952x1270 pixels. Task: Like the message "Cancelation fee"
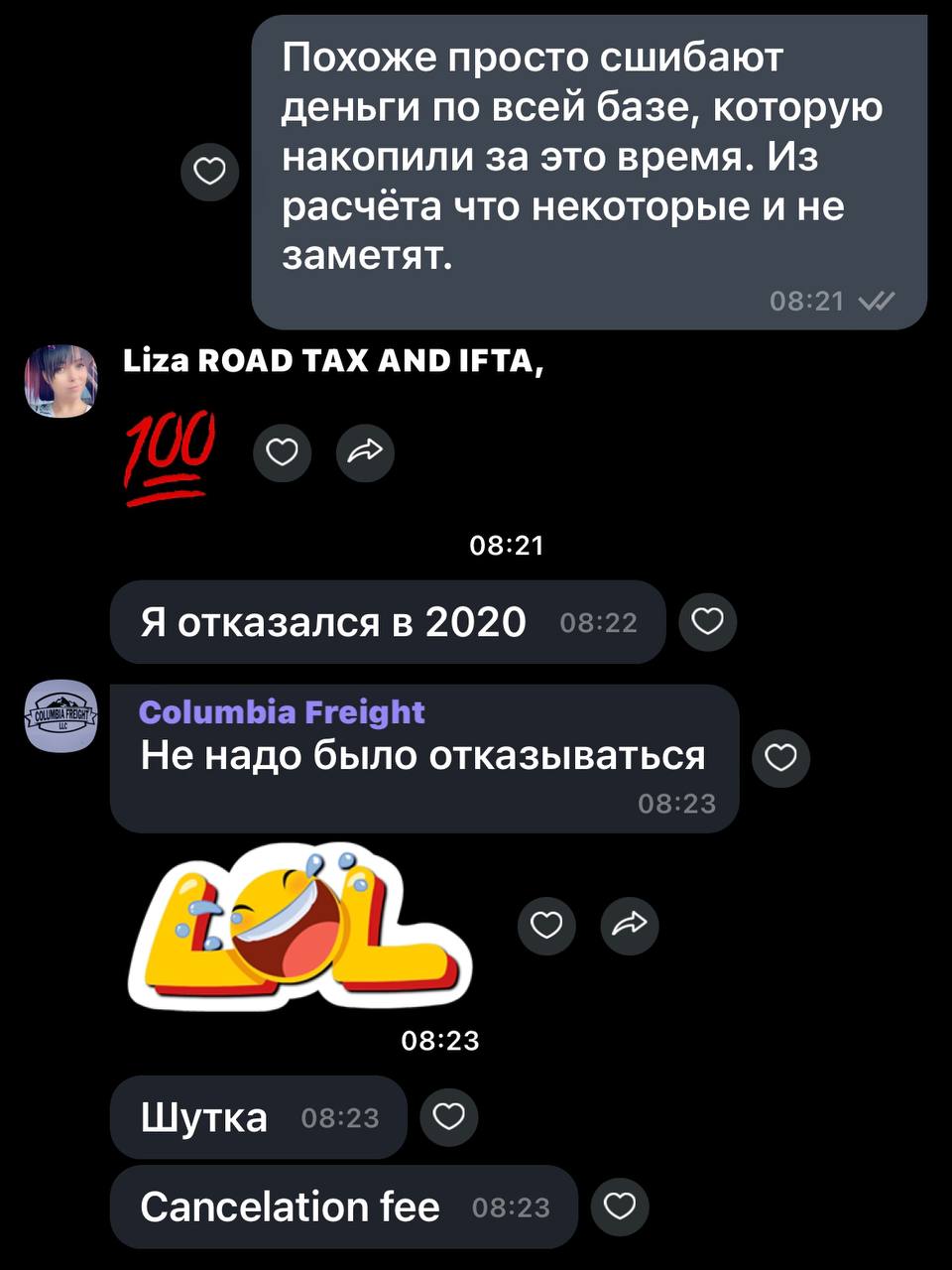[x=620, y=1206]
